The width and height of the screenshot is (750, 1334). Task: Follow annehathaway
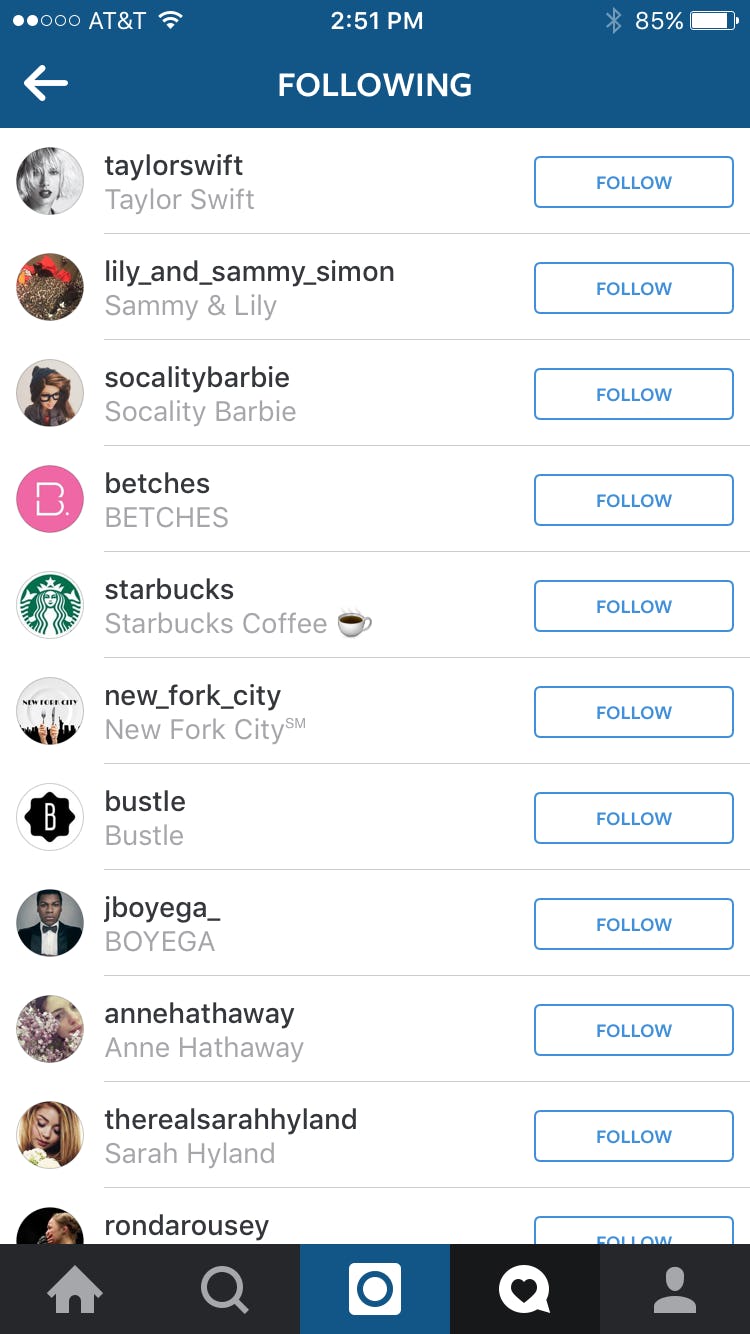pos(633,1030)
